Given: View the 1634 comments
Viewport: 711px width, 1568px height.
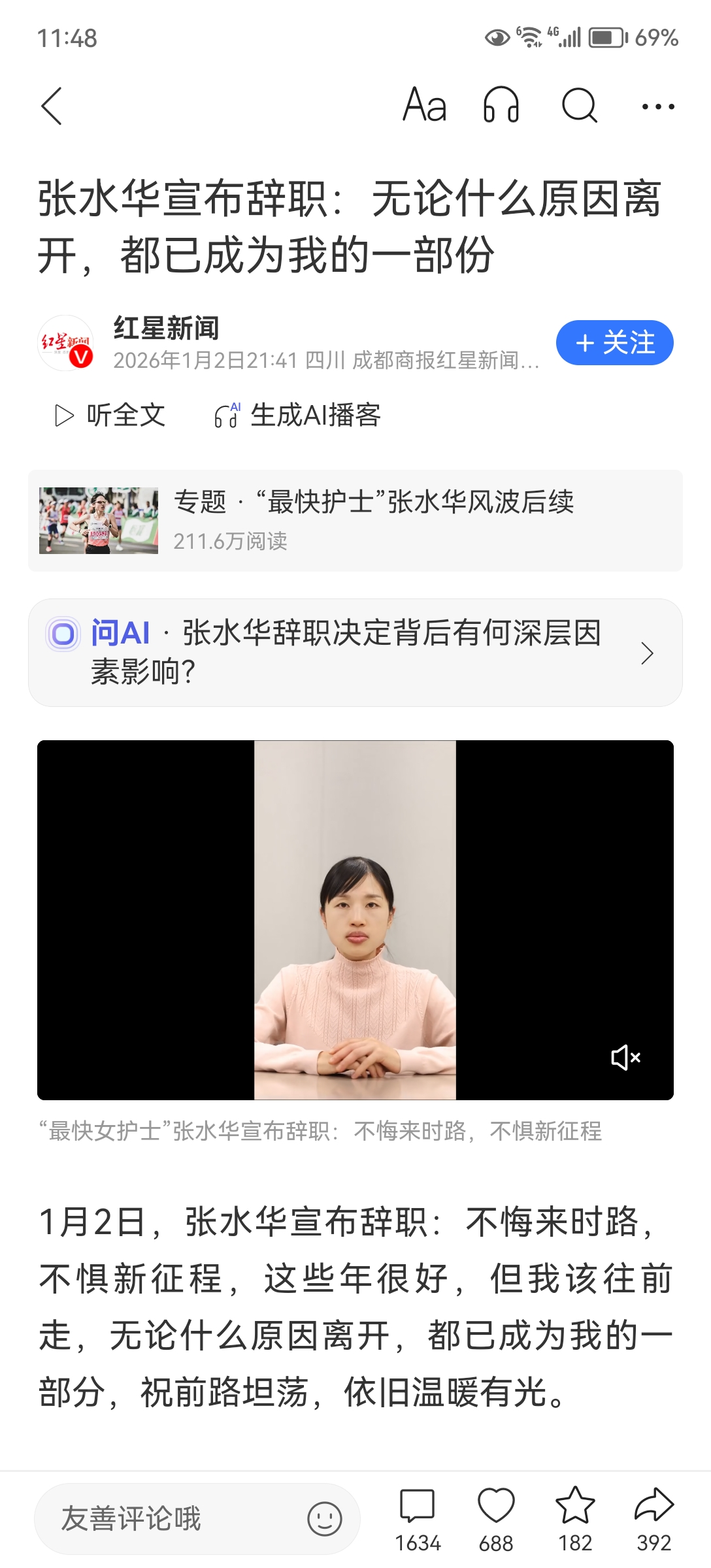Looking at the screenshot, I should pos(418,1518).
